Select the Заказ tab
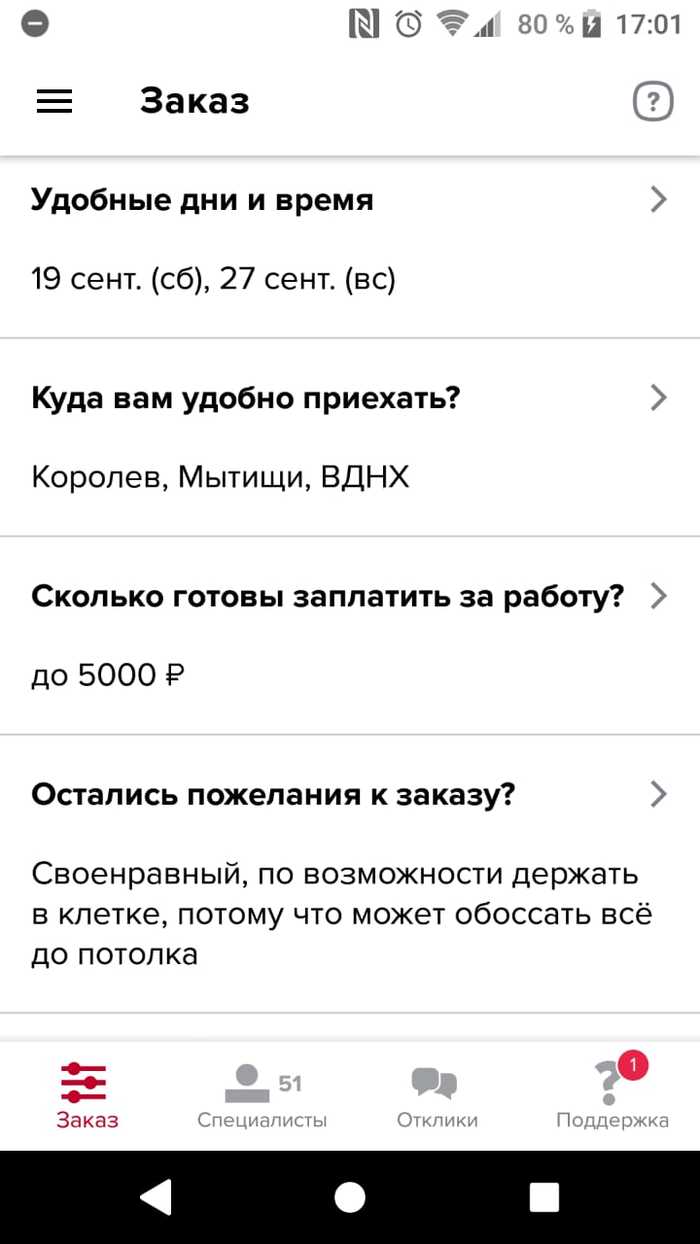700x1244 pixels. 87,1096
